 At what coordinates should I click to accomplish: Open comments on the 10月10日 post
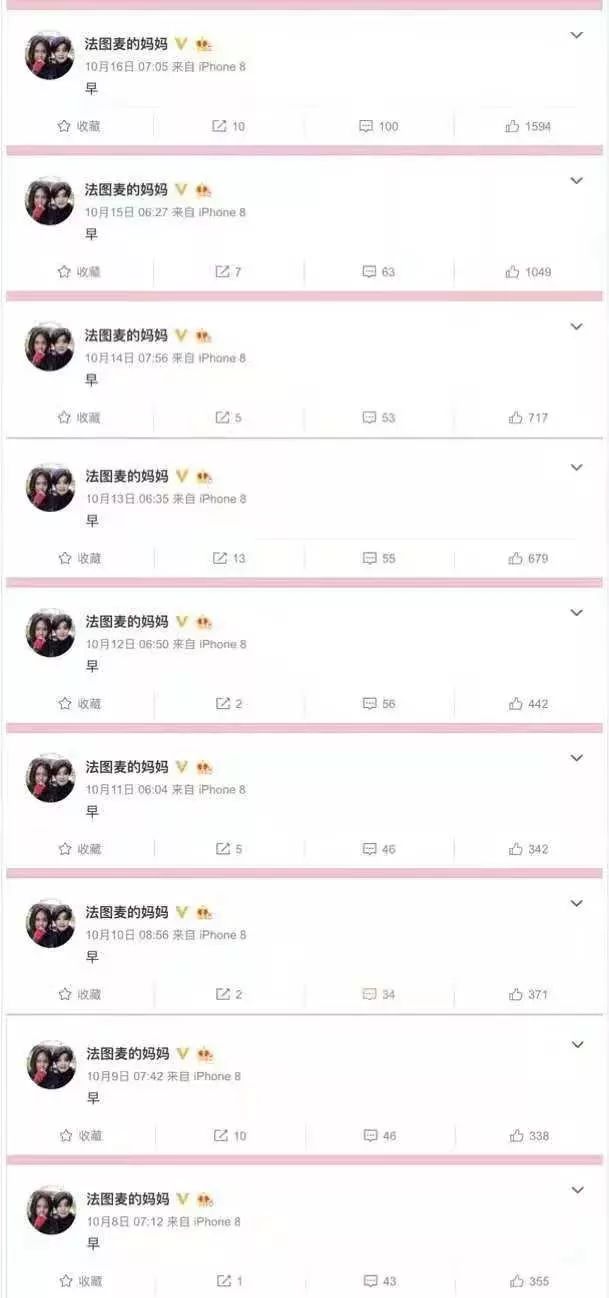pyautogui.click(x=379, y=995)
